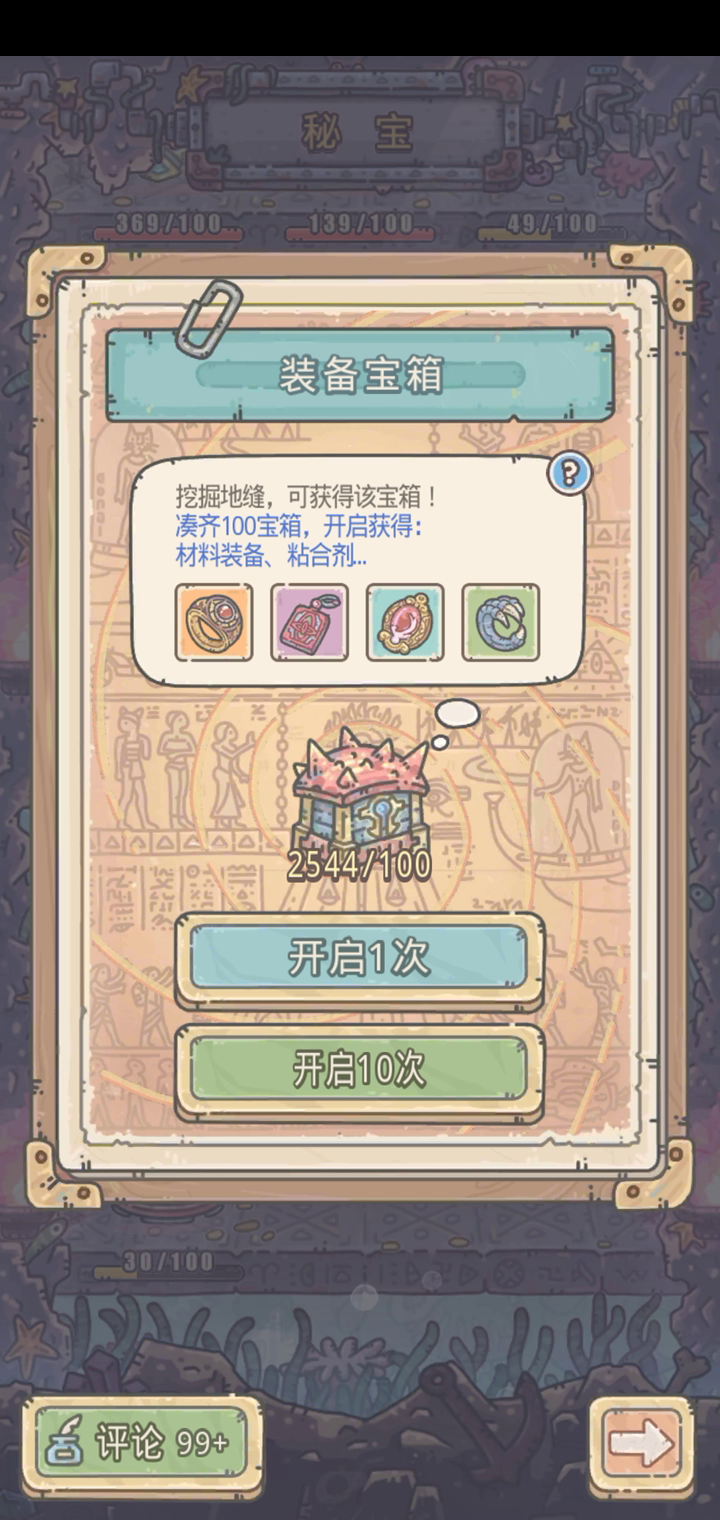Screen dimensions: 720x1520
Task: View the green claw reward item
Action: coord(500,622)
